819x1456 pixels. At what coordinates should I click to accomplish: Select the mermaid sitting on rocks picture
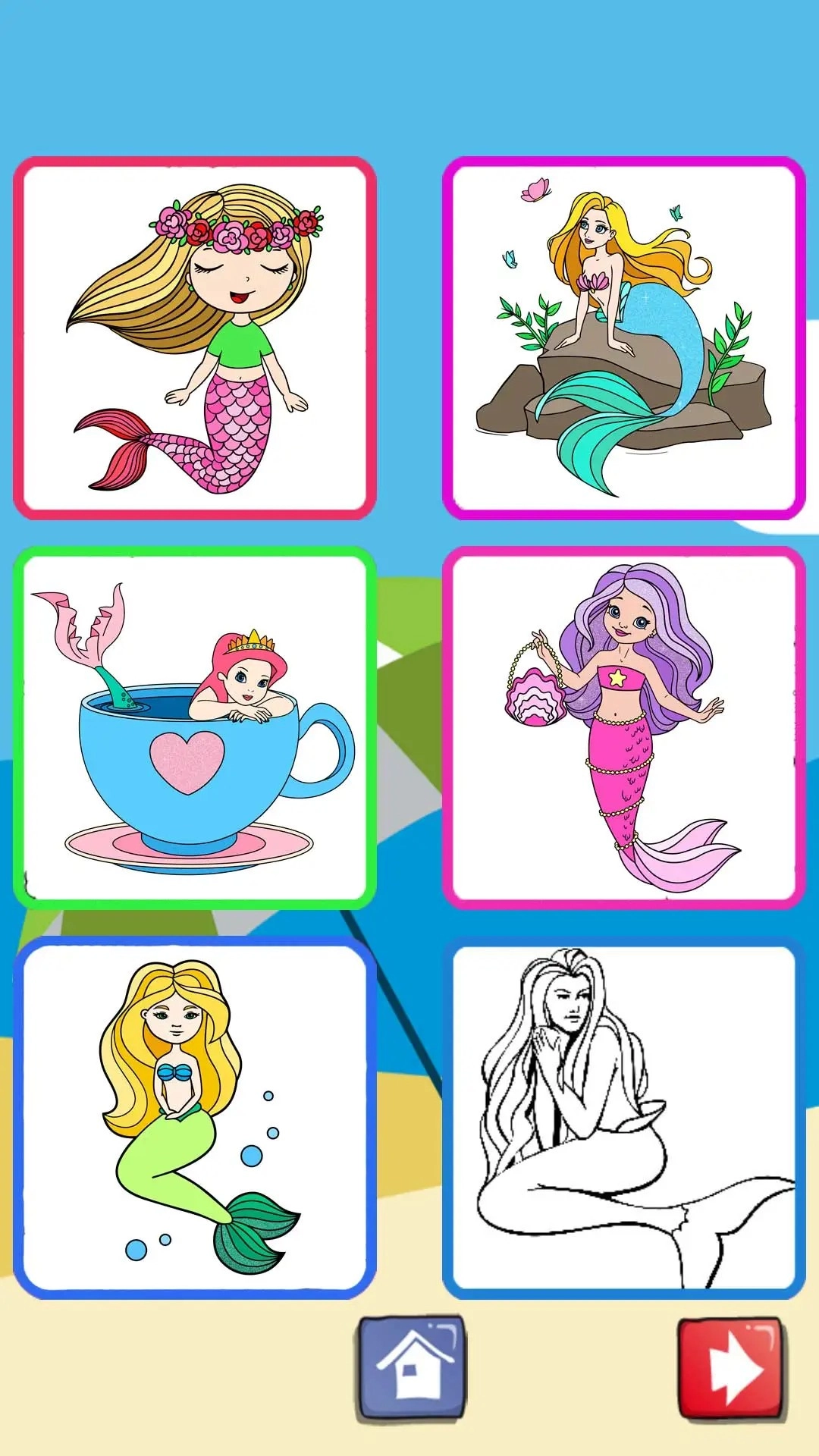(623, 338)
